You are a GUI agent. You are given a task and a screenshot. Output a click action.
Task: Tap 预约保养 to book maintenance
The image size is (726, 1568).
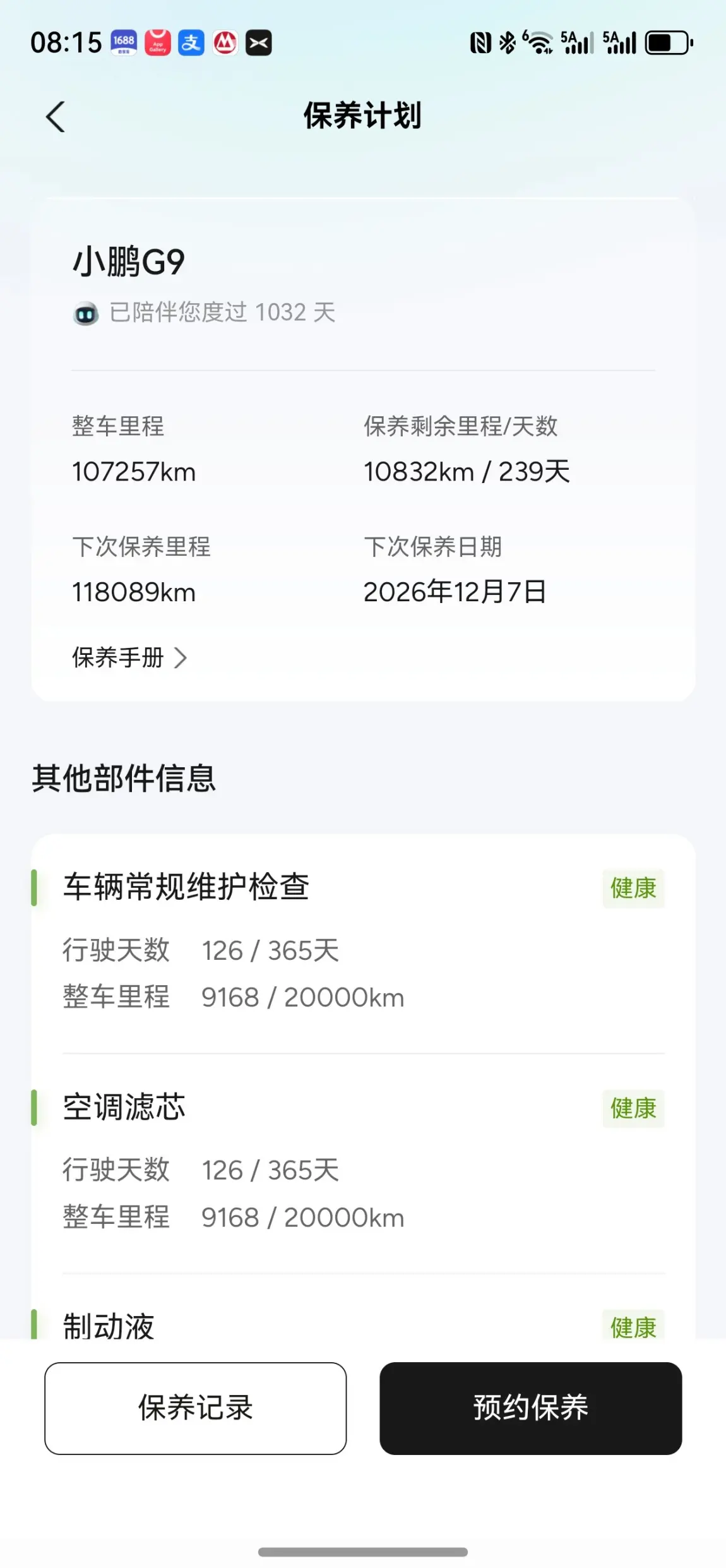[x=530, y=1408]
